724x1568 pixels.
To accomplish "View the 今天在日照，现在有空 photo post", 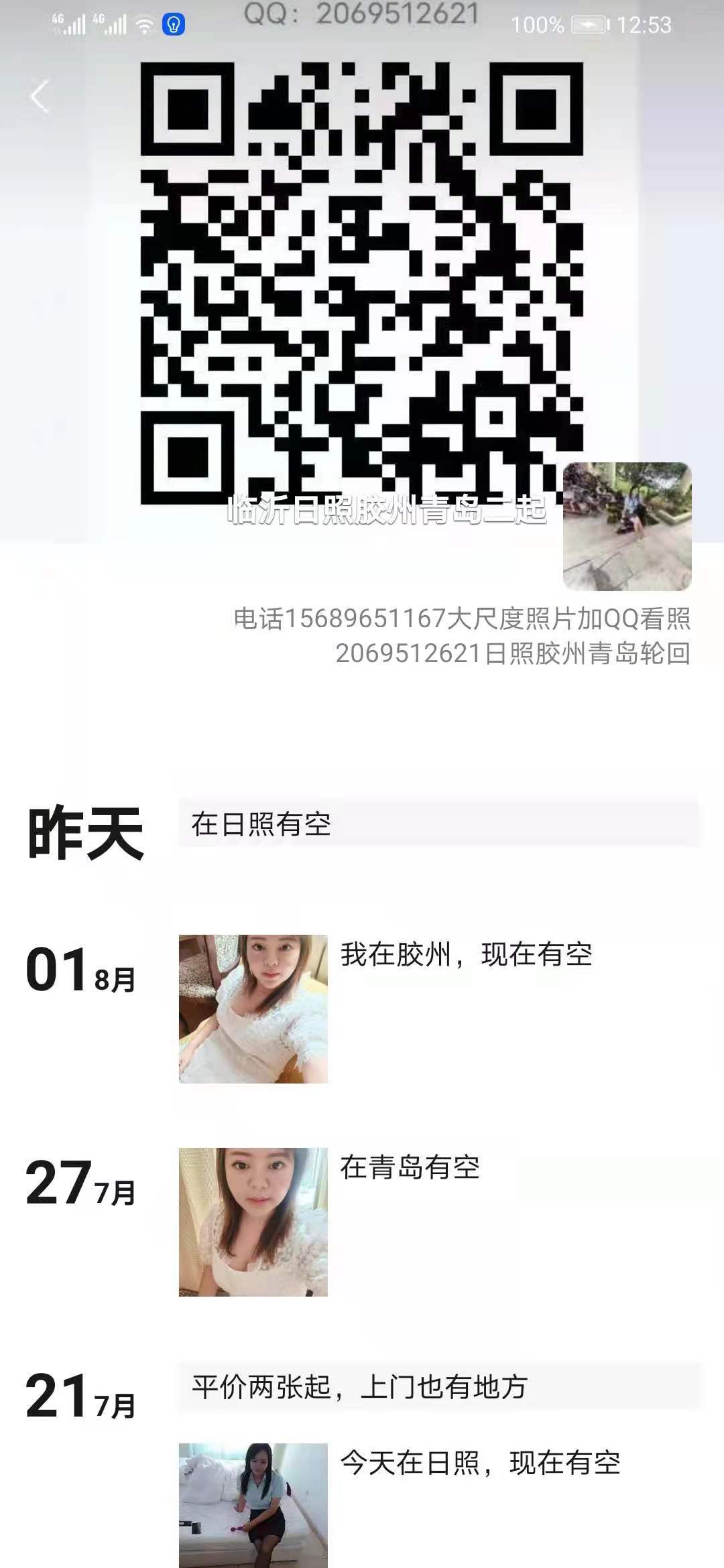I will (253, 1504).
